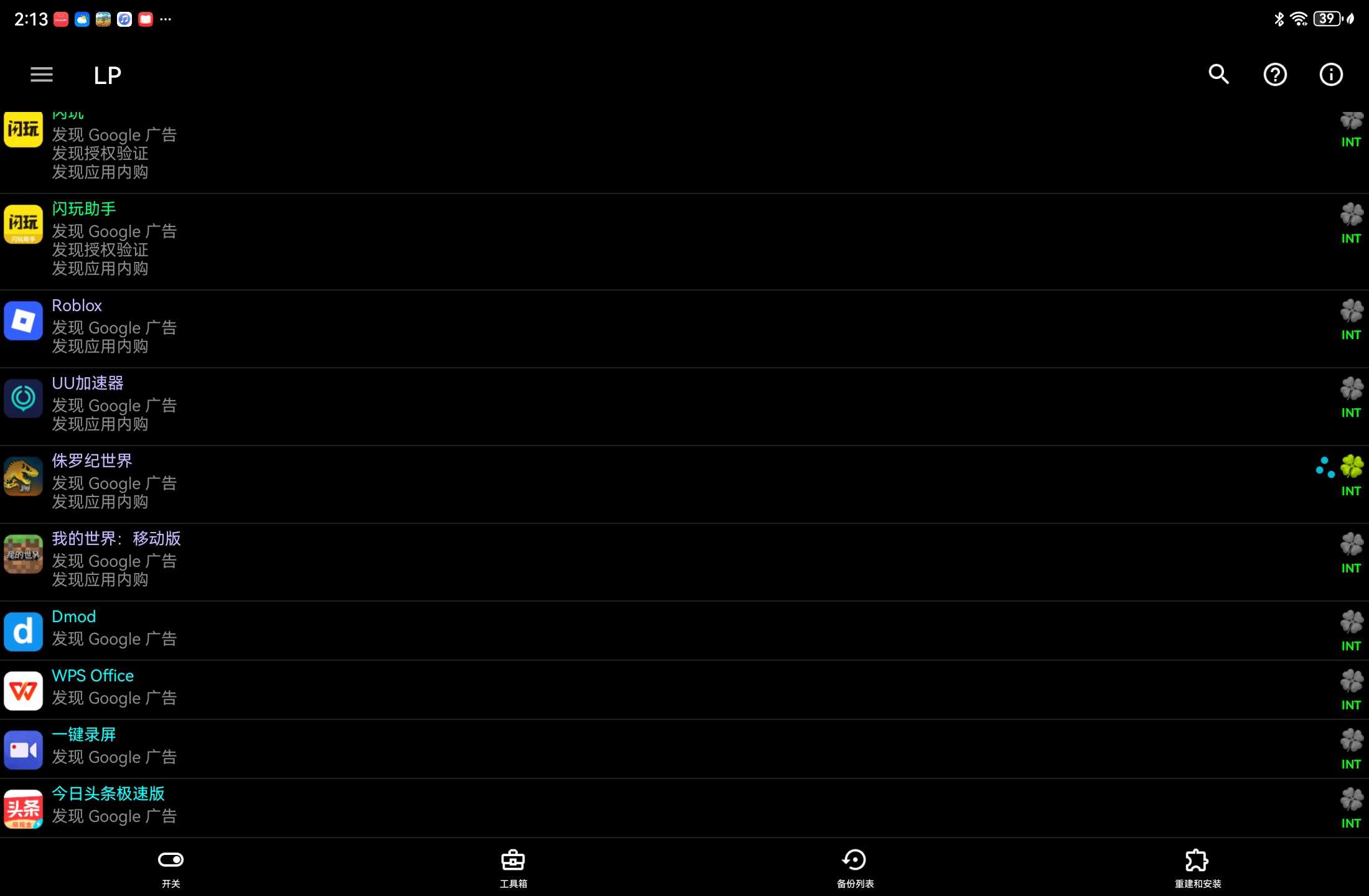Open the search icon
1369x896 pixels.
[1218, 75]
